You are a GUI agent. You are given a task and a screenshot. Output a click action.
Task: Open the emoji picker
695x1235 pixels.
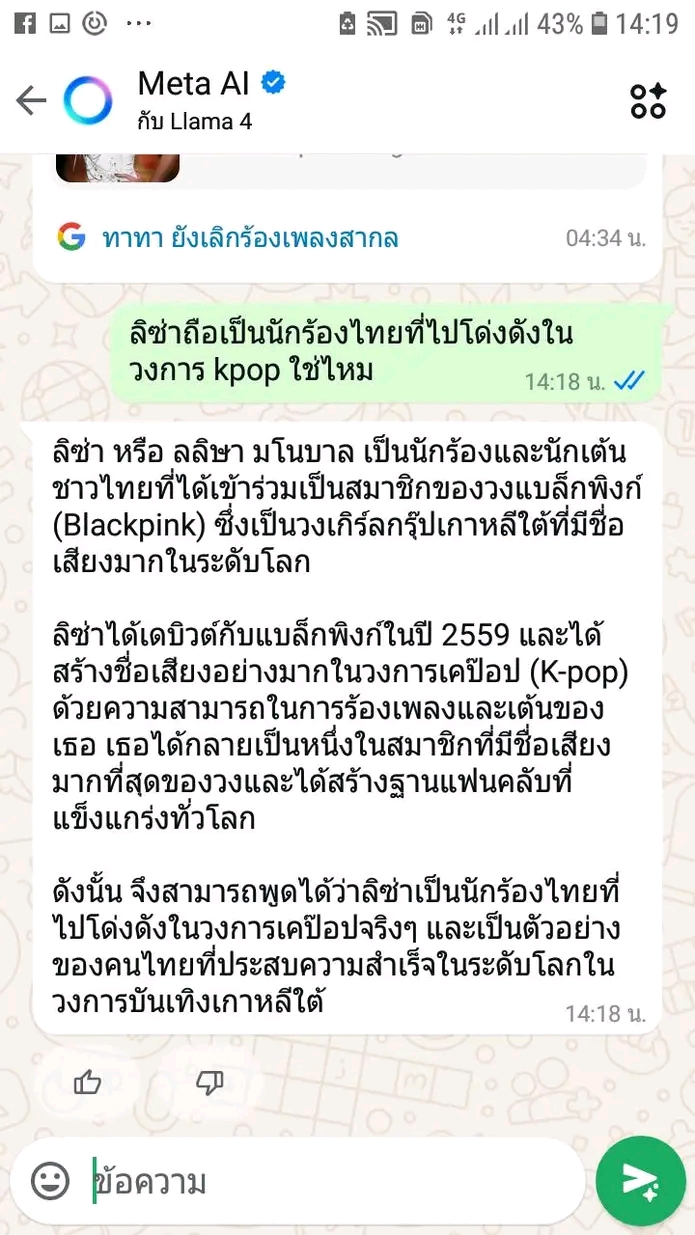(x=50, y=1181)
